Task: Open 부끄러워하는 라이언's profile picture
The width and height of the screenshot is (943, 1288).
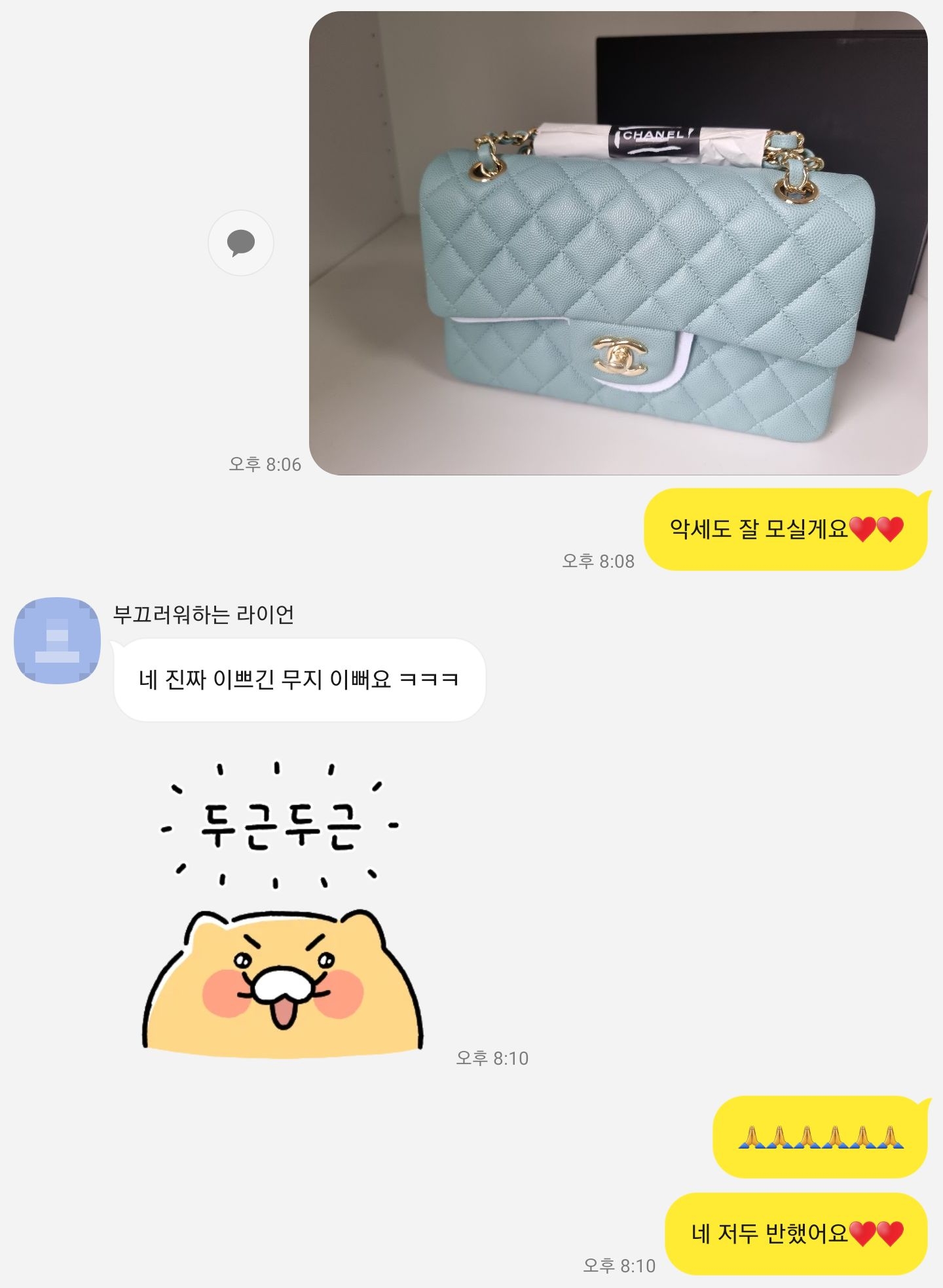Action: pos(58,640)
